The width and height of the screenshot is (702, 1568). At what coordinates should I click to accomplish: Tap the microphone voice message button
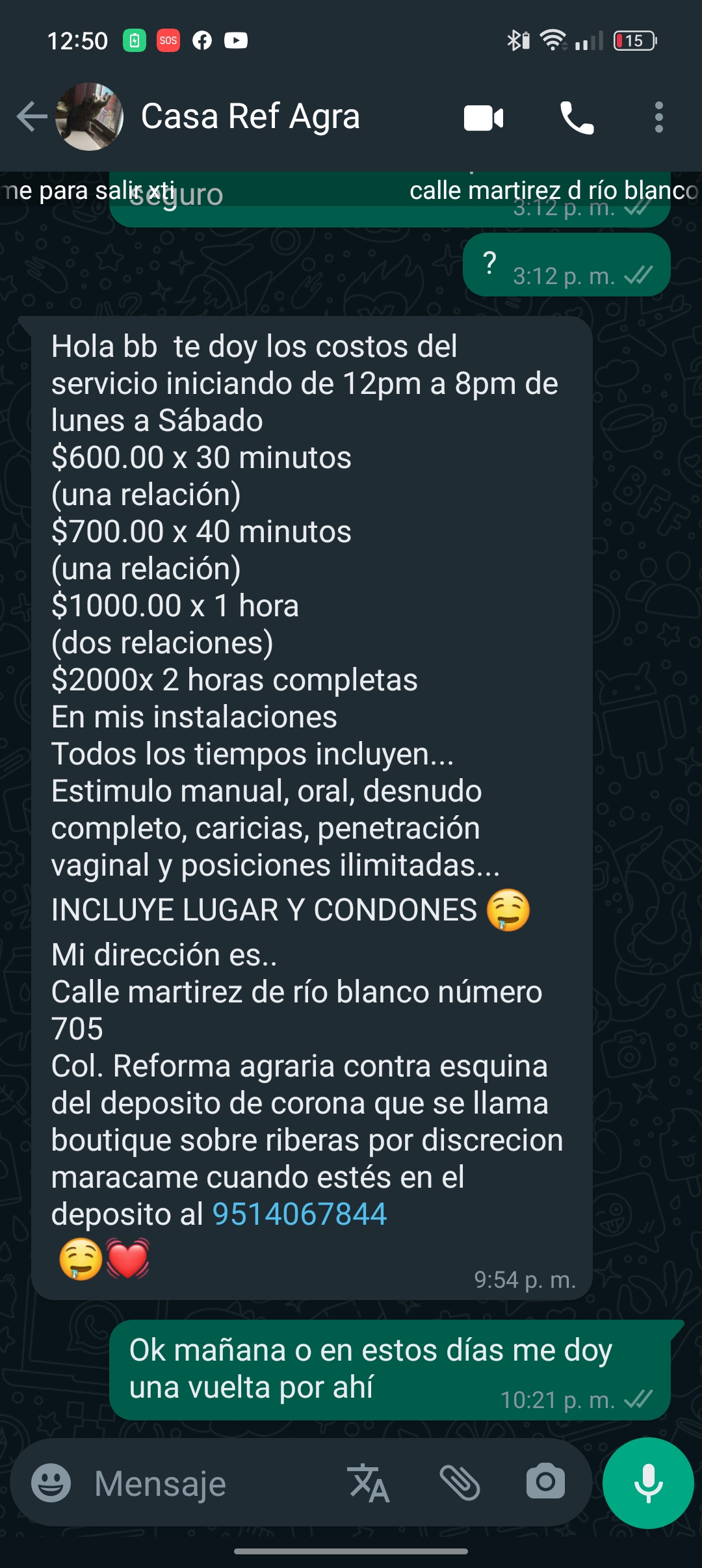(648, 1483)
